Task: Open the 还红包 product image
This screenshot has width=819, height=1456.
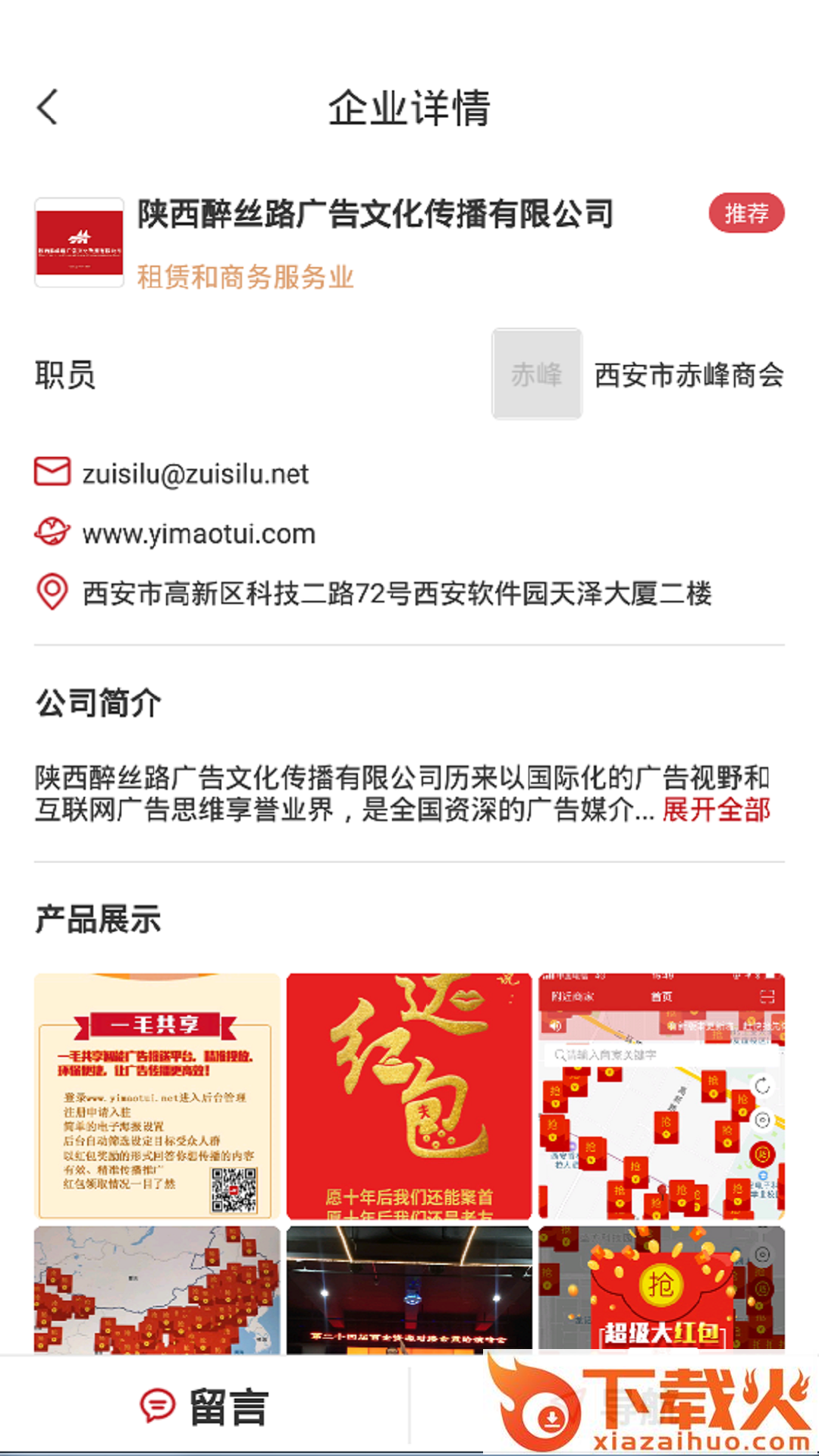Action: pyautogui.click(x=409, y=1096)
